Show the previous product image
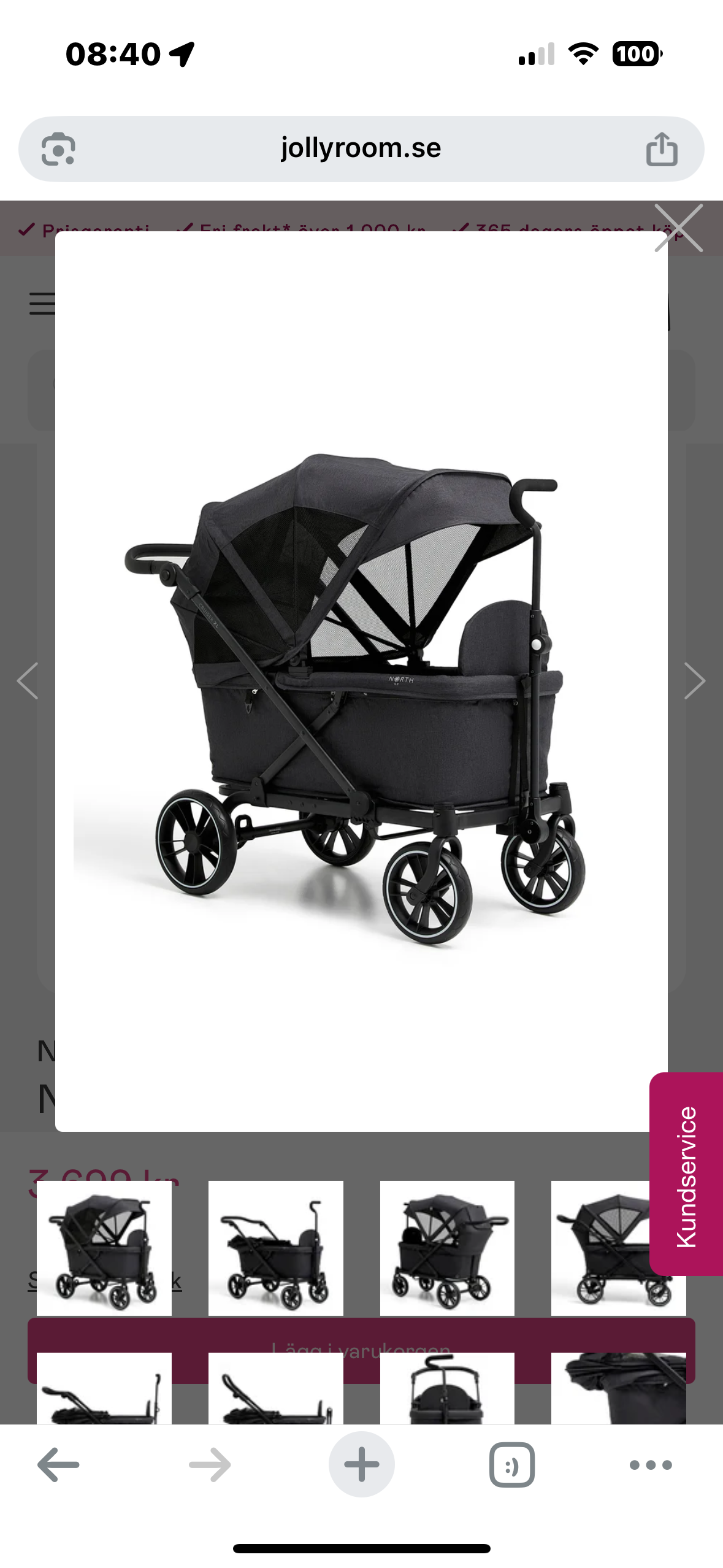The image size is (723, 1568). (28, 681)
